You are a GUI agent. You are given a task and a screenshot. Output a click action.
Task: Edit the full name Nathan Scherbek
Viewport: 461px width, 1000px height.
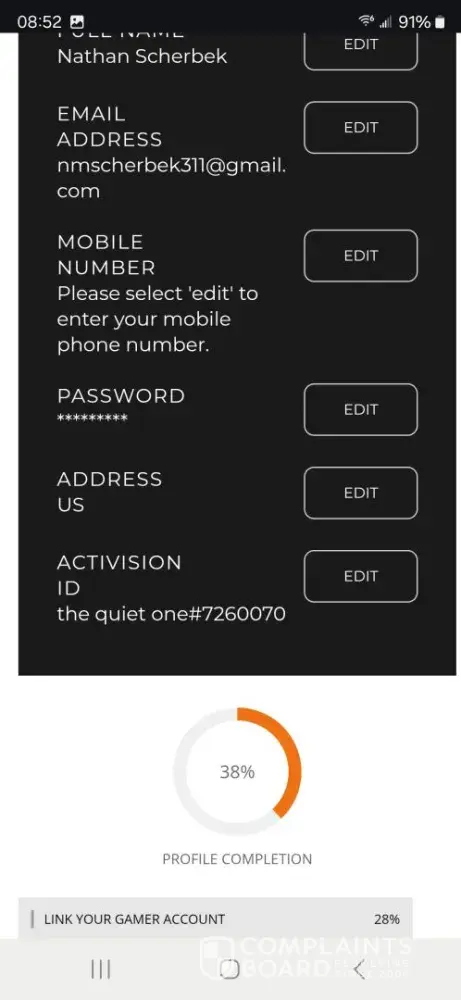coord(361,51)
